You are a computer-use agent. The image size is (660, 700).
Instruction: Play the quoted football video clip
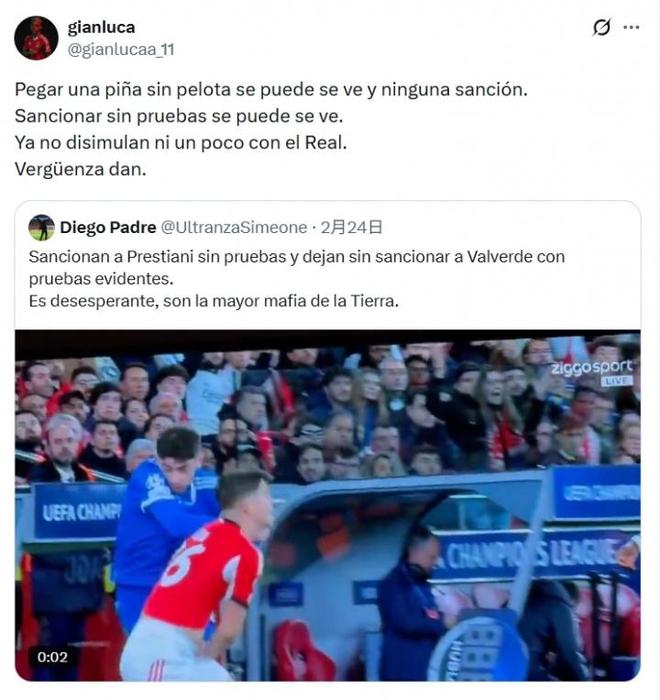coord(328,506)
